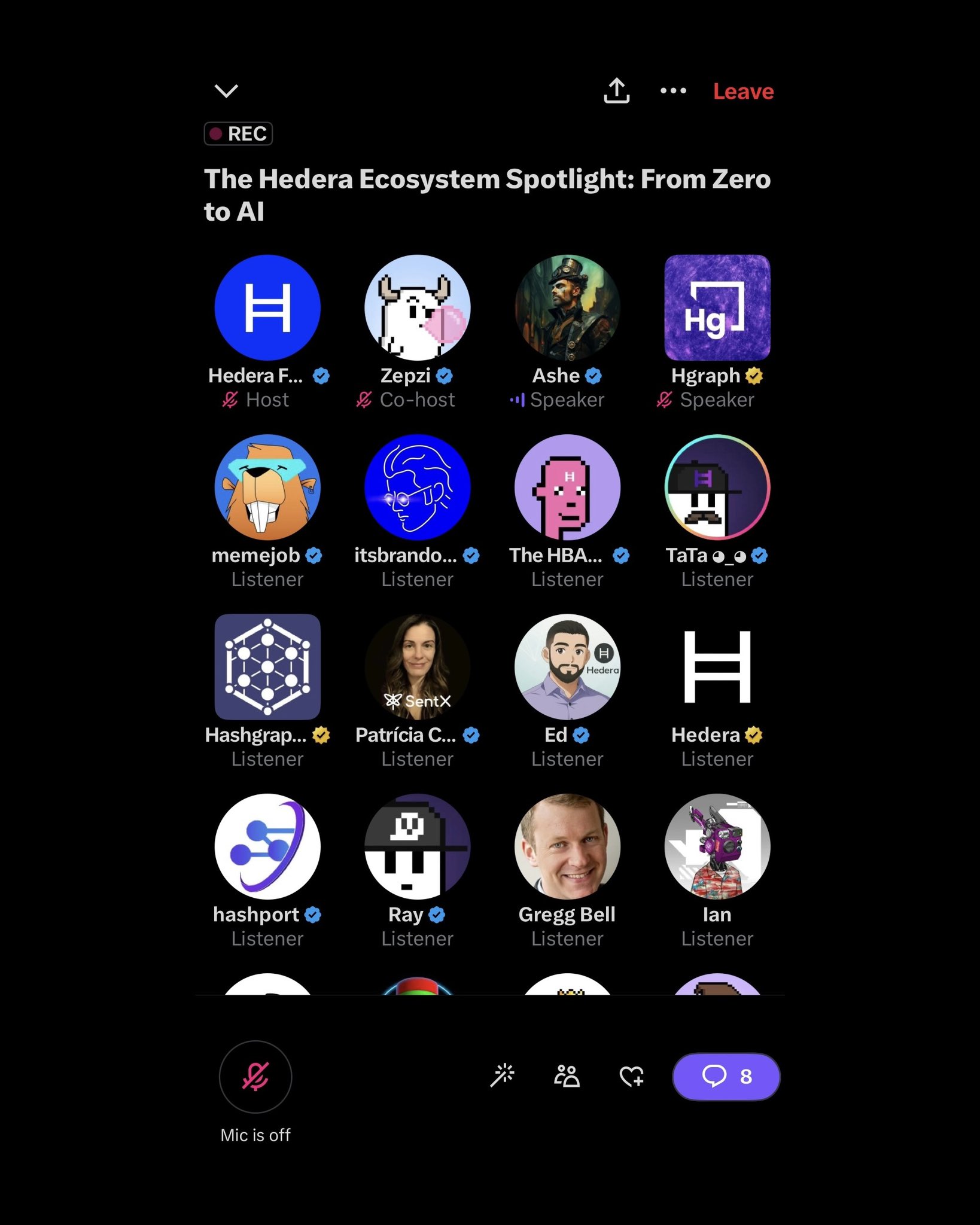The height and width of the screenshot is (1225, 980).
Task: Open the three-dot overflow menu
Action: click(673, 91)
